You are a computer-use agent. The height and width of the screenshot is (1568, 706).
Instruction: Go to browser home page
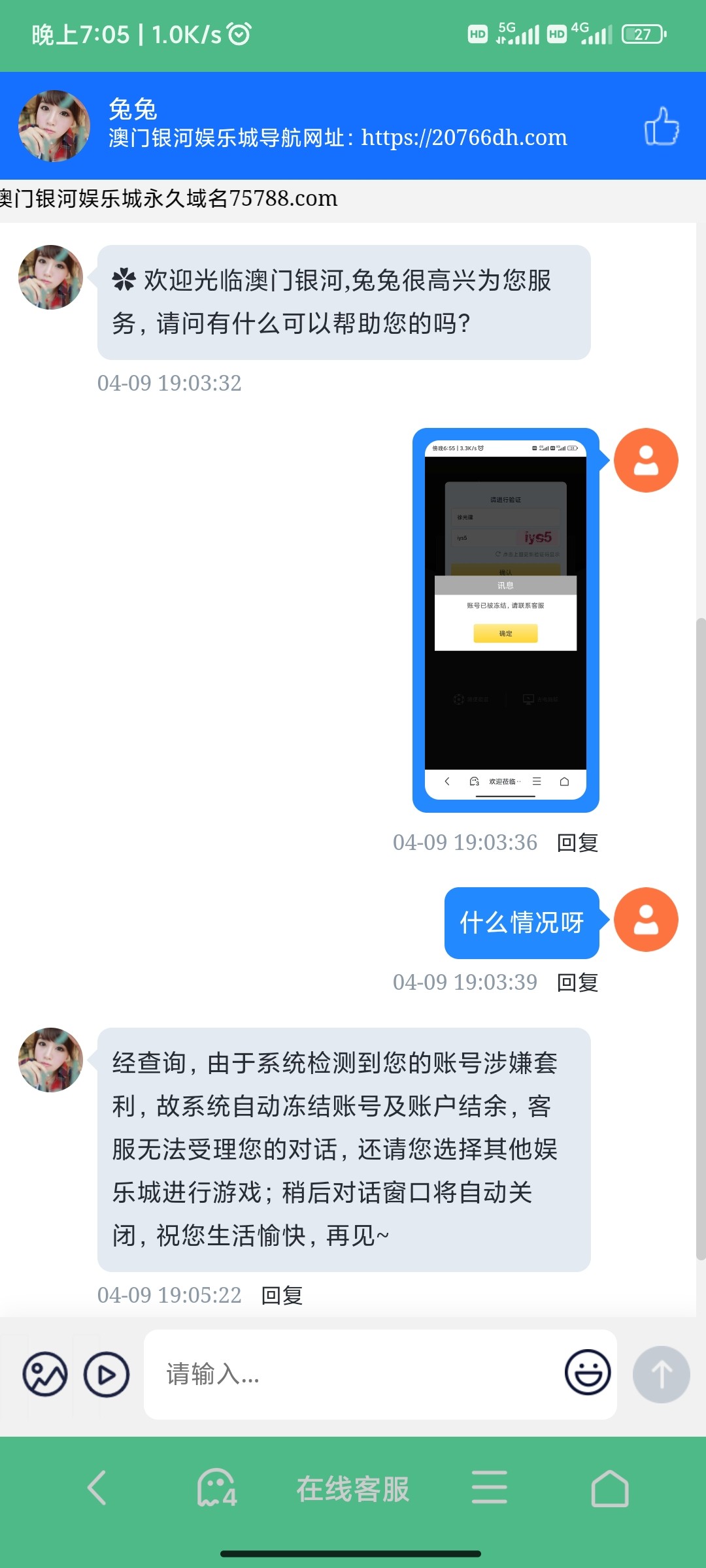tap(609, 1488)
